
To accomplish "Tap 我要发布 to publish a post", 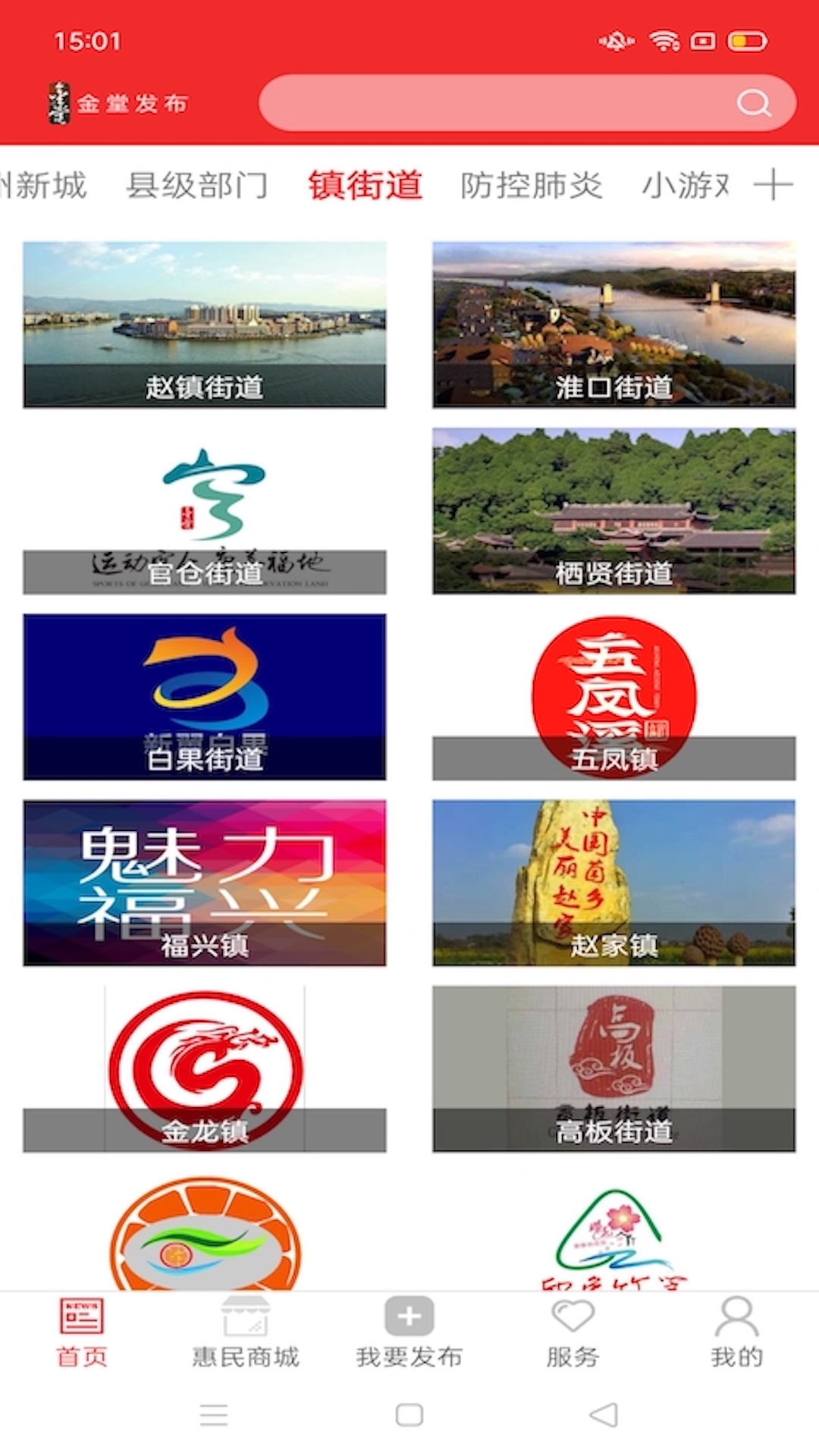I will [409, 1332].
